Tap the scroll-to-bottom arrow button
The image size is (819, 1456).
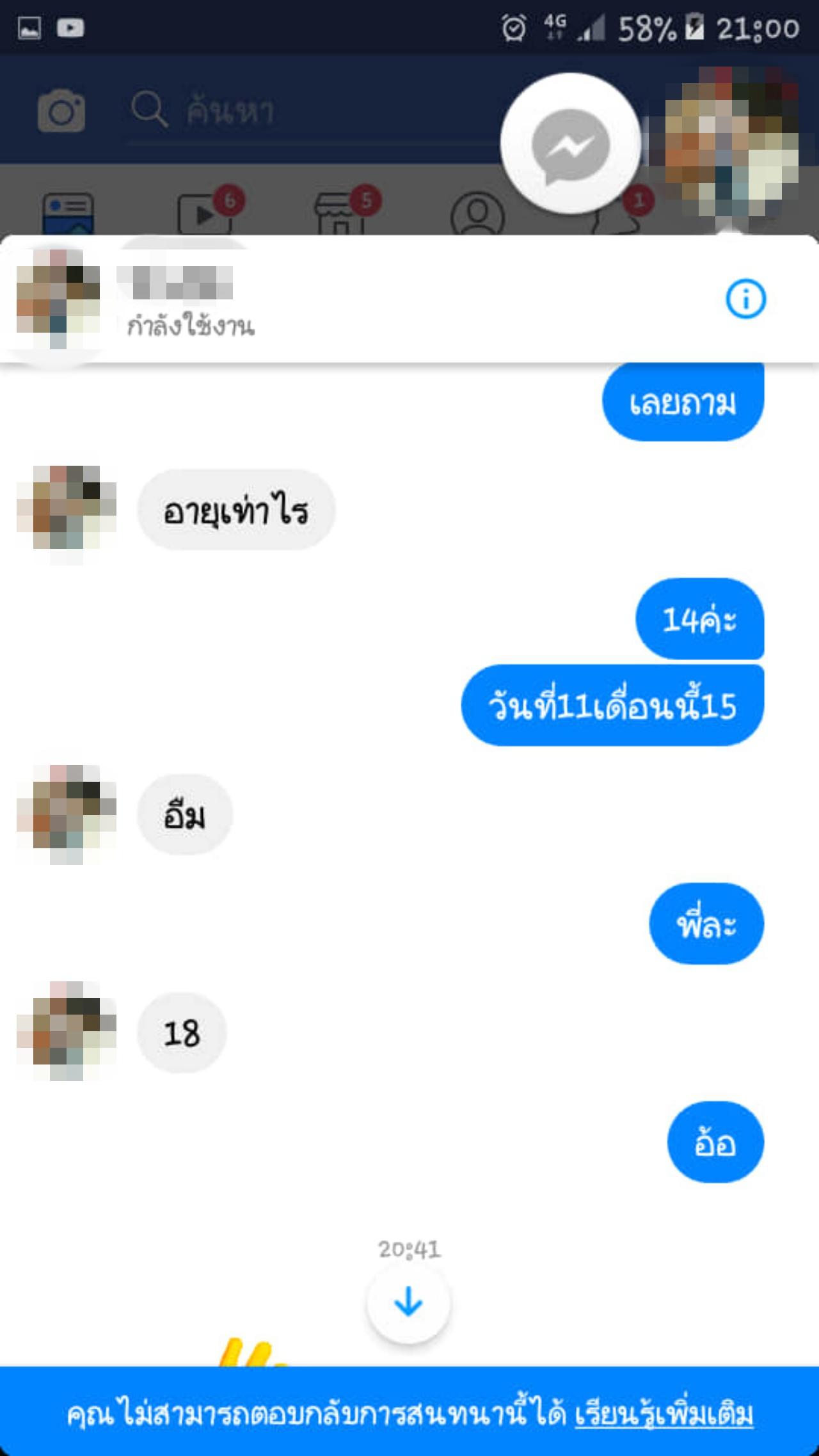pyautogui.click(x=408, y=1302)
